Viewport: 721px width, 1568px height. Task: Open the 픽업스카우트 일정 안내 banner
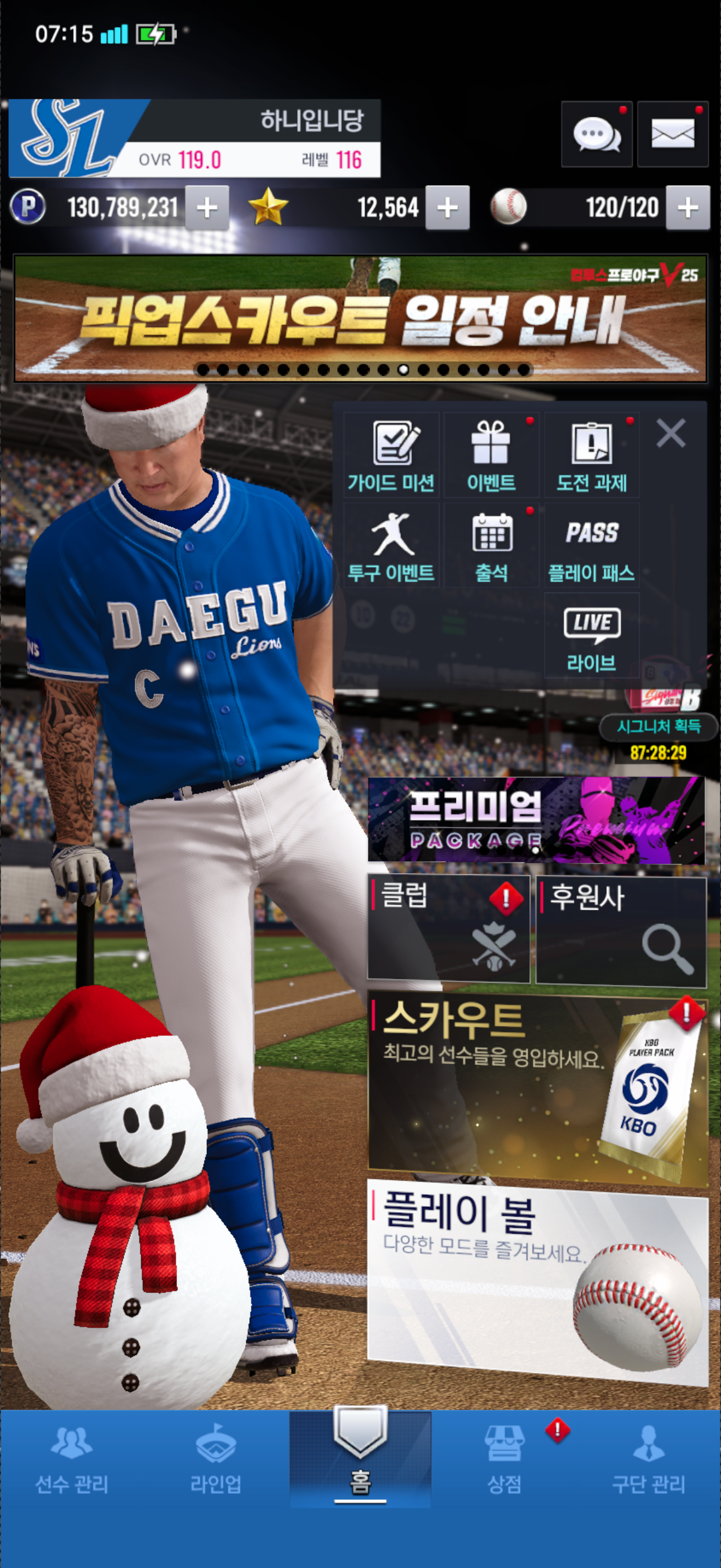click(360, 318)
